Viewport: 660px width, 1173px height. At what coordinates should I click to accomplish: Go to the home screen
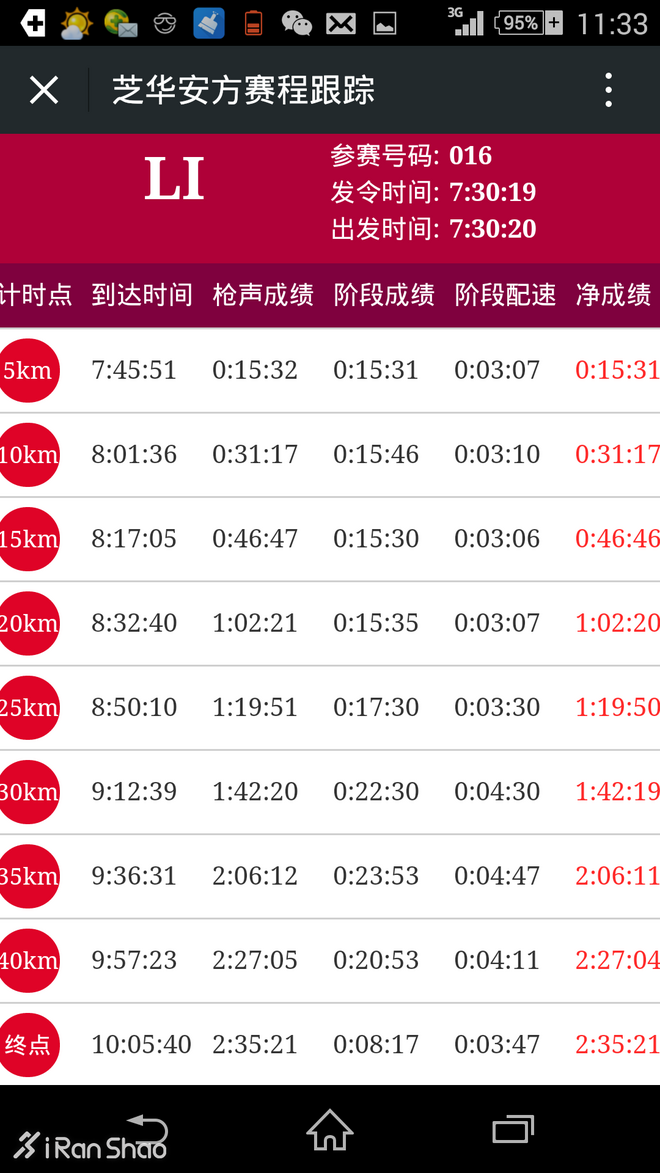tap(330, 1130)
